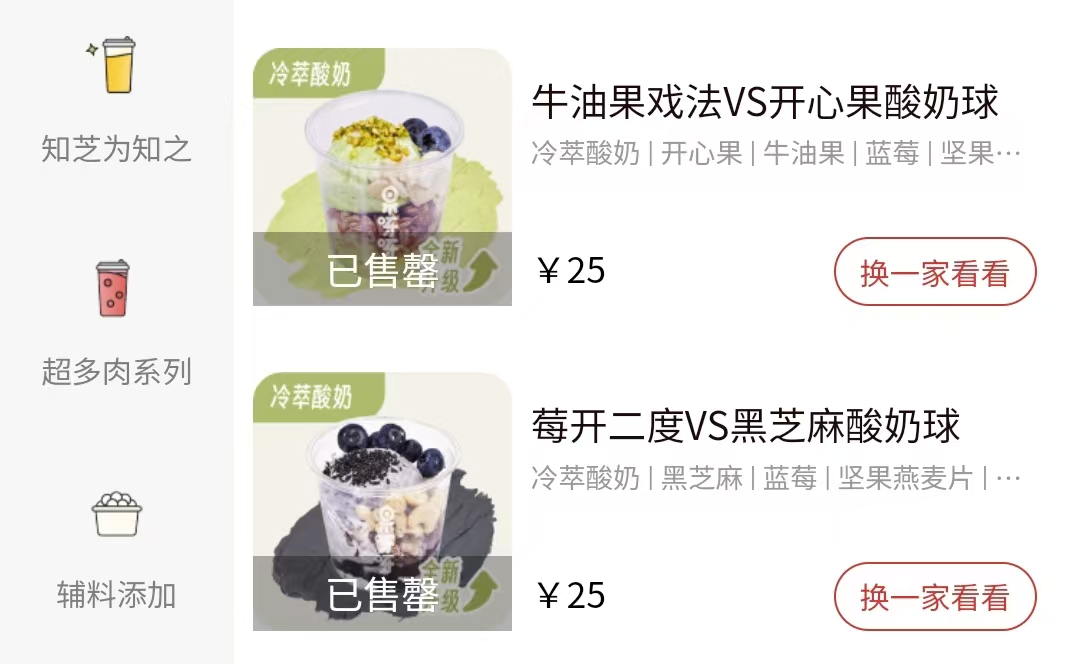Tap 换一家看看 for 牛油果戏法VS开心果酸奶球
Viewport: 1080px width, 664px height.
click(934, 272)
